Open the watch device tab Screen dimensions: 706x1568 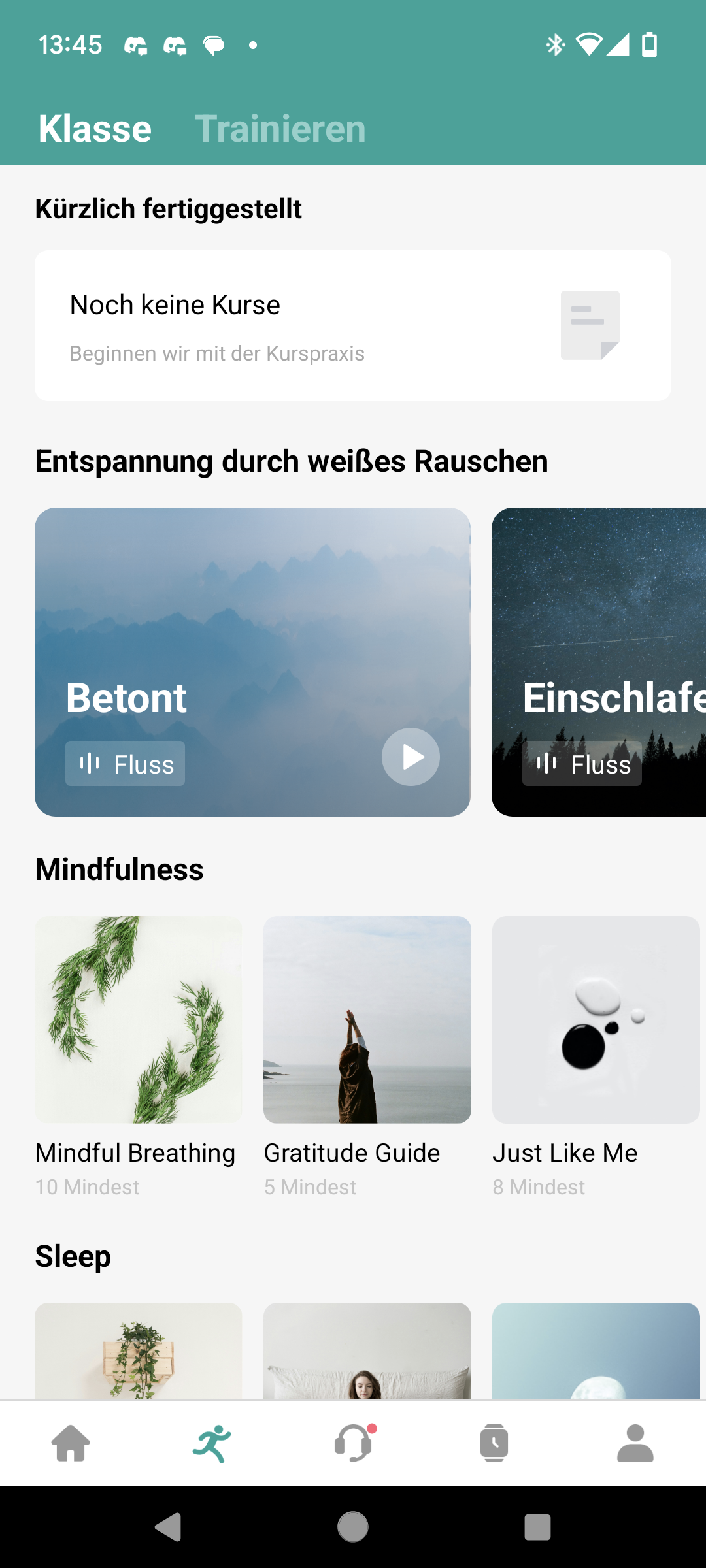[494, 1443]
